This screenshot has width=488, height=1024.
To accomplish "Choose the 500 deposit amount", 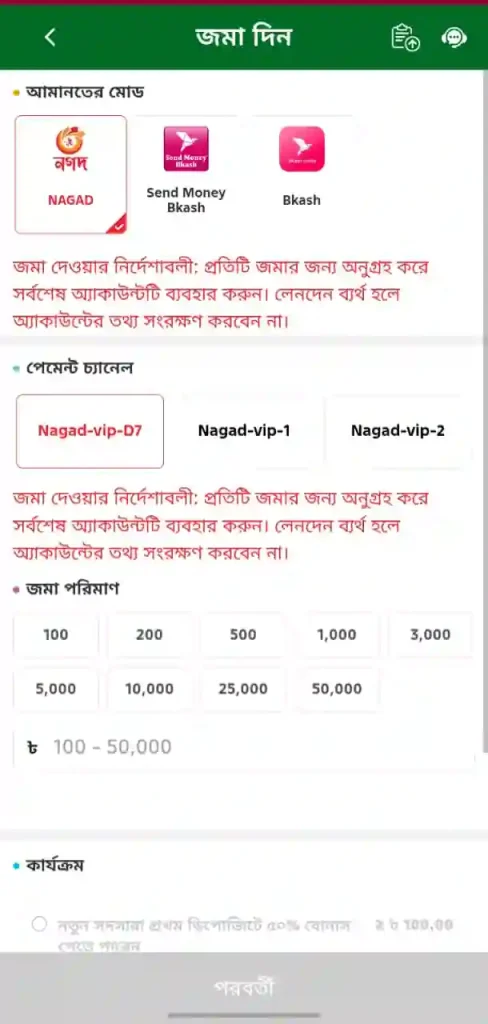I will coord(243,635).
